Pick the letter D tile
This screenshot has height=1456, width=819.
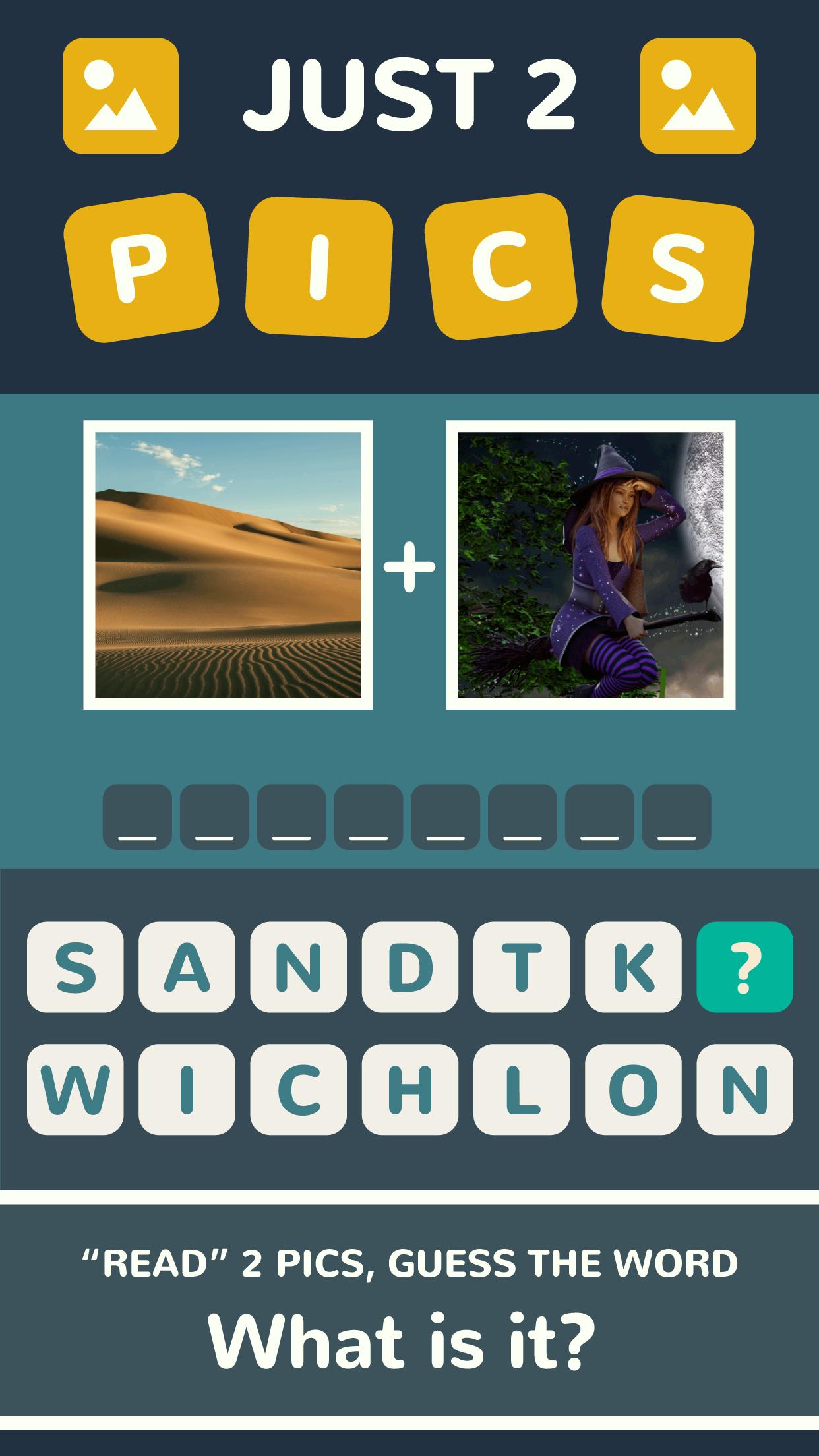click(409, 967)
